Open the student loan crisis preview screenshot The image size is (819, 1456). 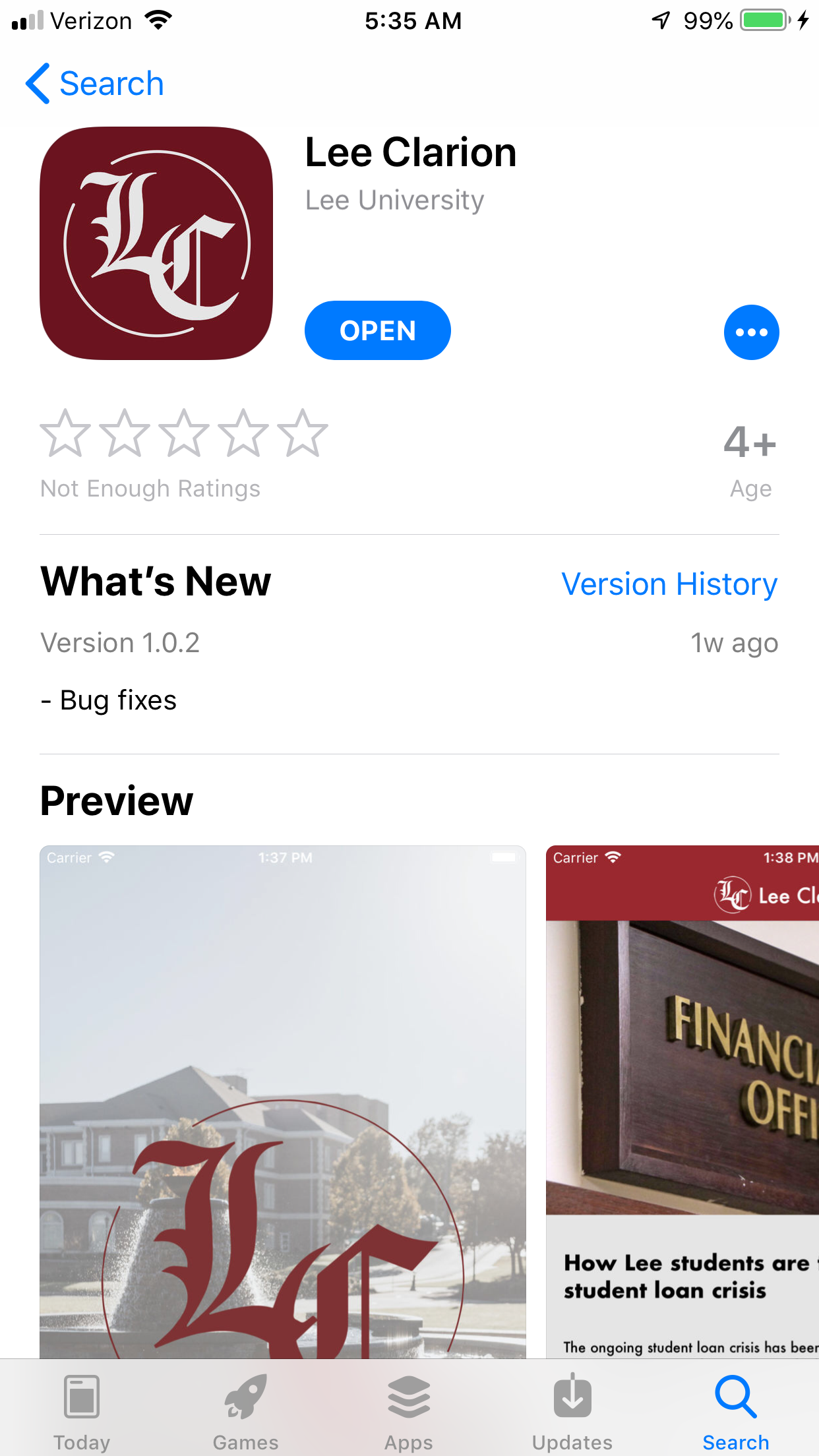682,1100
